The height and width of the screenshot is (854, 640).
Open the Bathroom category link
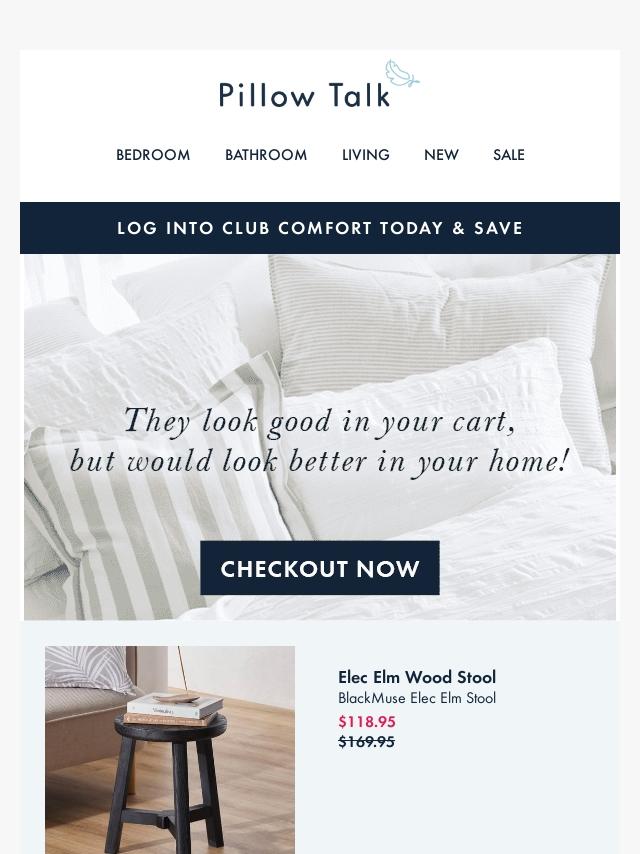tap(266, 155)
